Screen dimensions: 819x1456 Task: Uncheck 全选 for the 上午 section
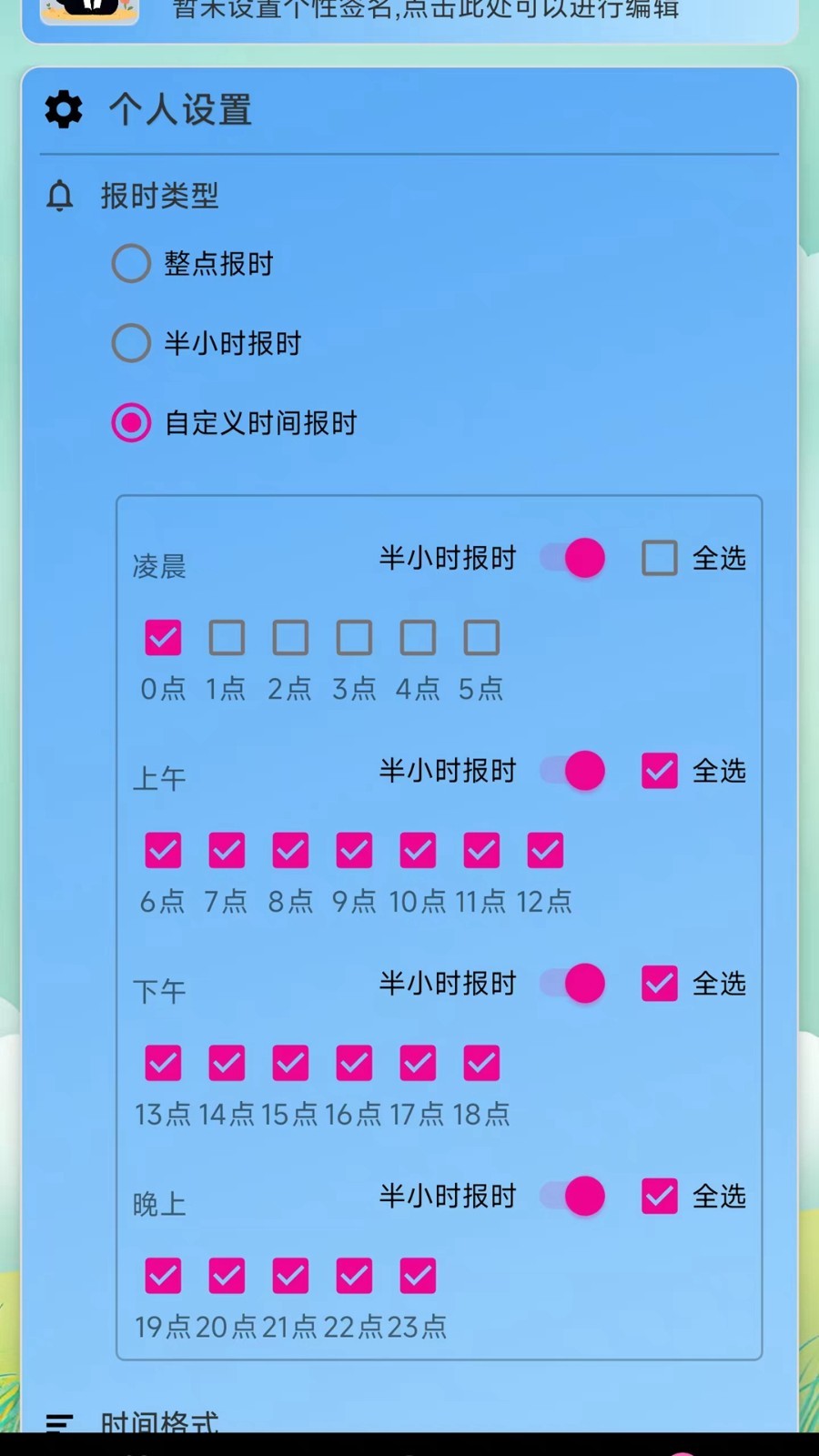tap(660, 771)
